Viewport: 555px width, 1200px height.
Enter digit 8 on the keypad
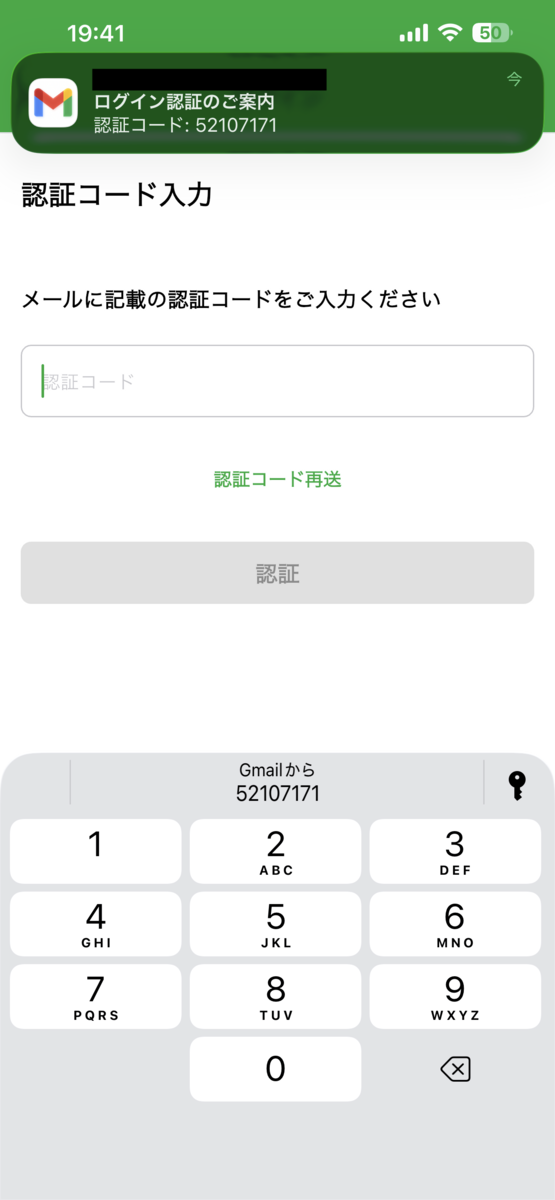pos(276,997)
